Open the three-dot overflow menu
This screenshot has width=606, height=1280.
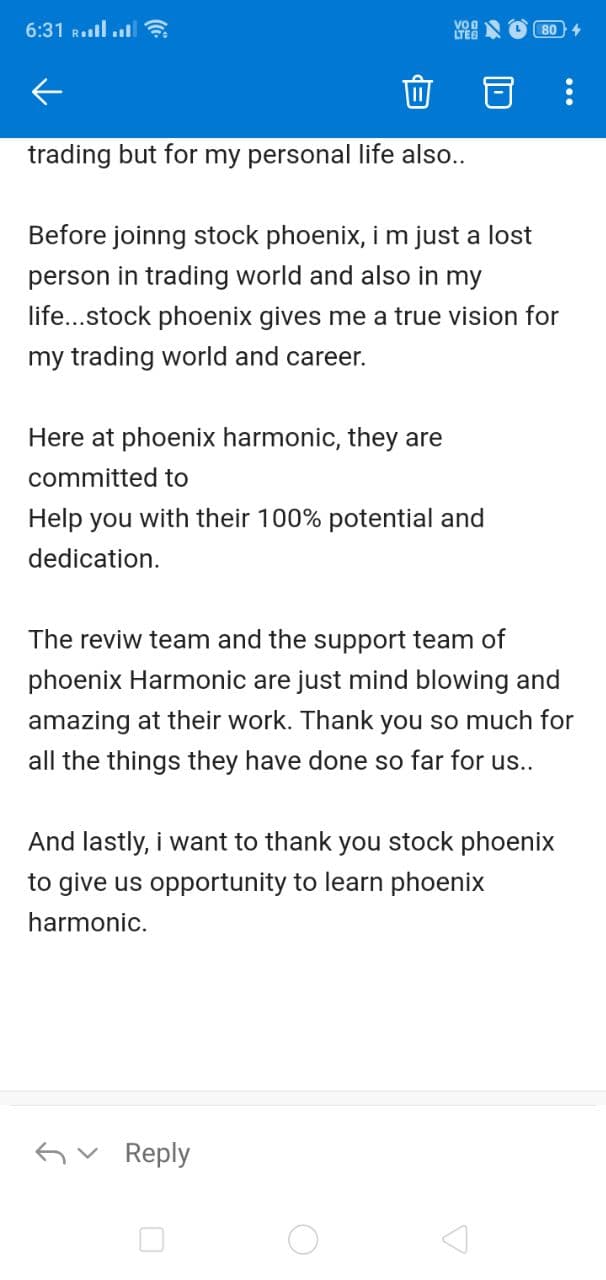tap(569, 93)
